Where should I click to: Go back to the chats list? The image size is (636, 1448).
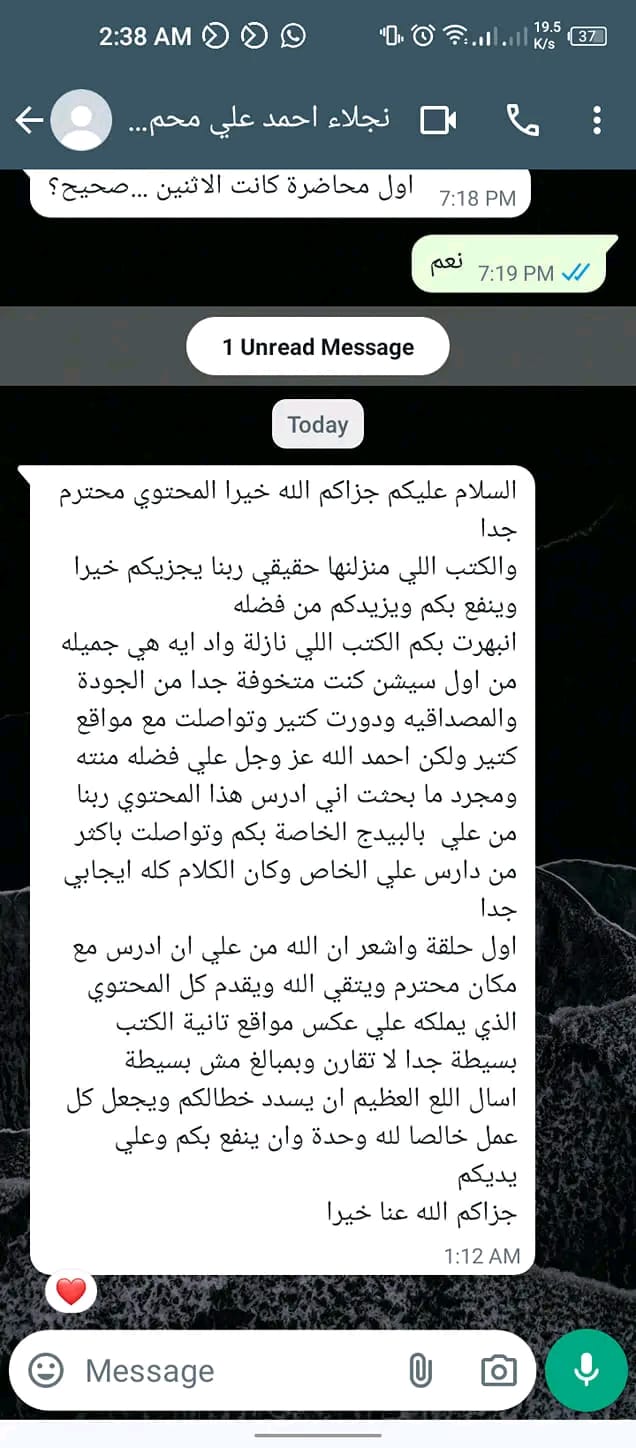(x=28, y=121)
